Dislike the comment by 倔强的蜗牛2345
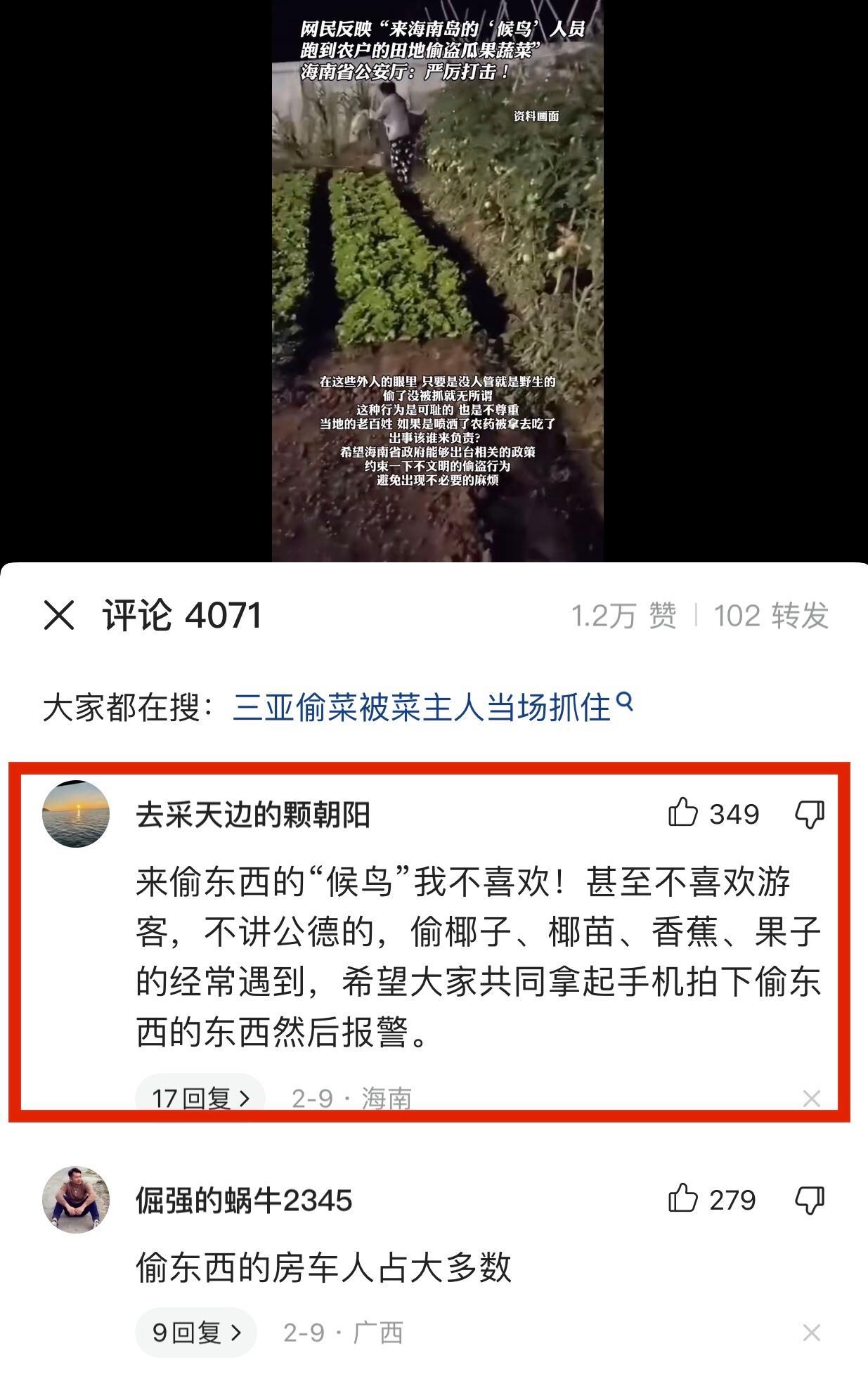 pyautogui.click(x=809, y=1200)
